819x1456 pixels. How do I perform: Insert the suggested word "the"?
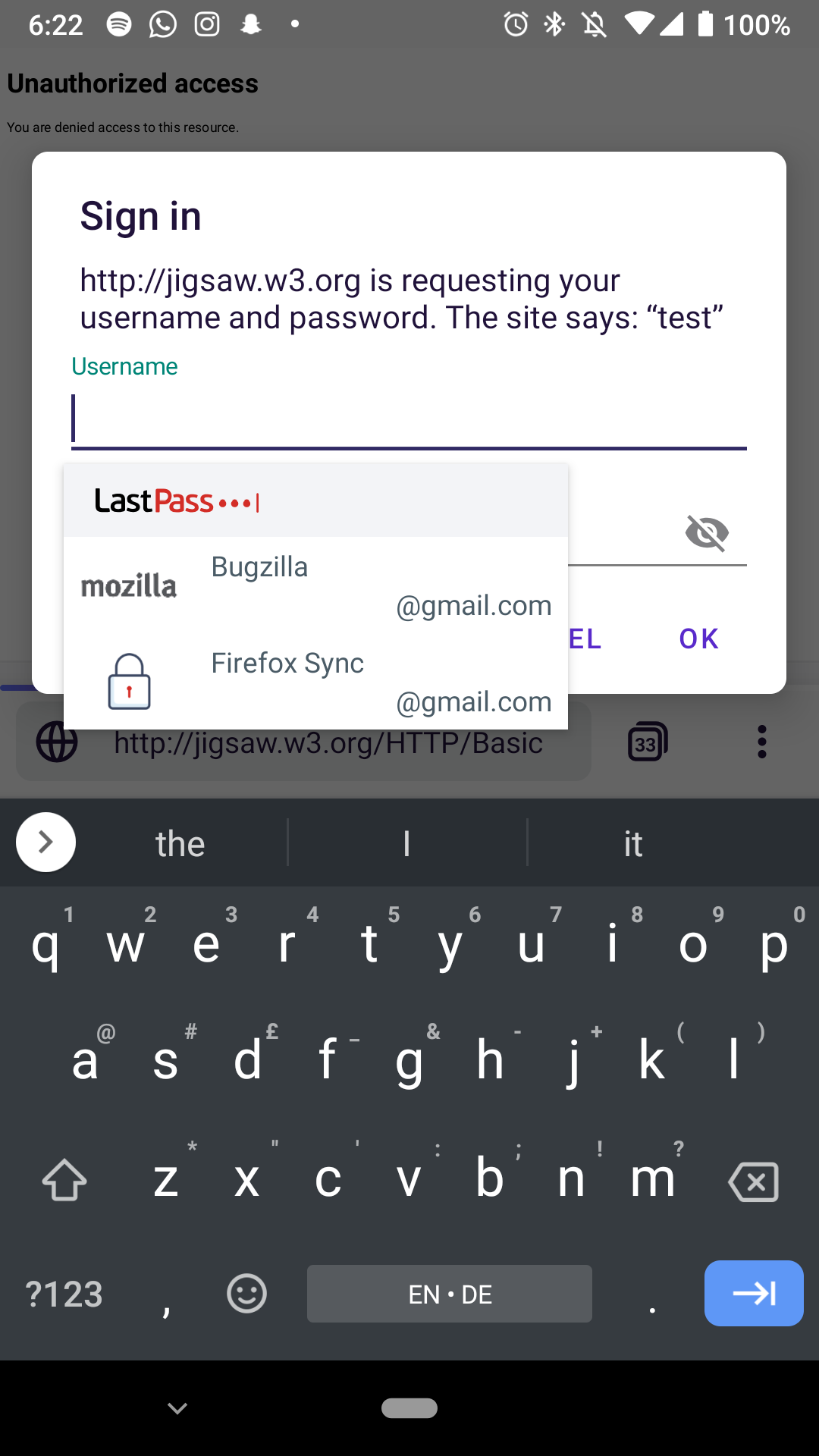click(x=180, y=843)
